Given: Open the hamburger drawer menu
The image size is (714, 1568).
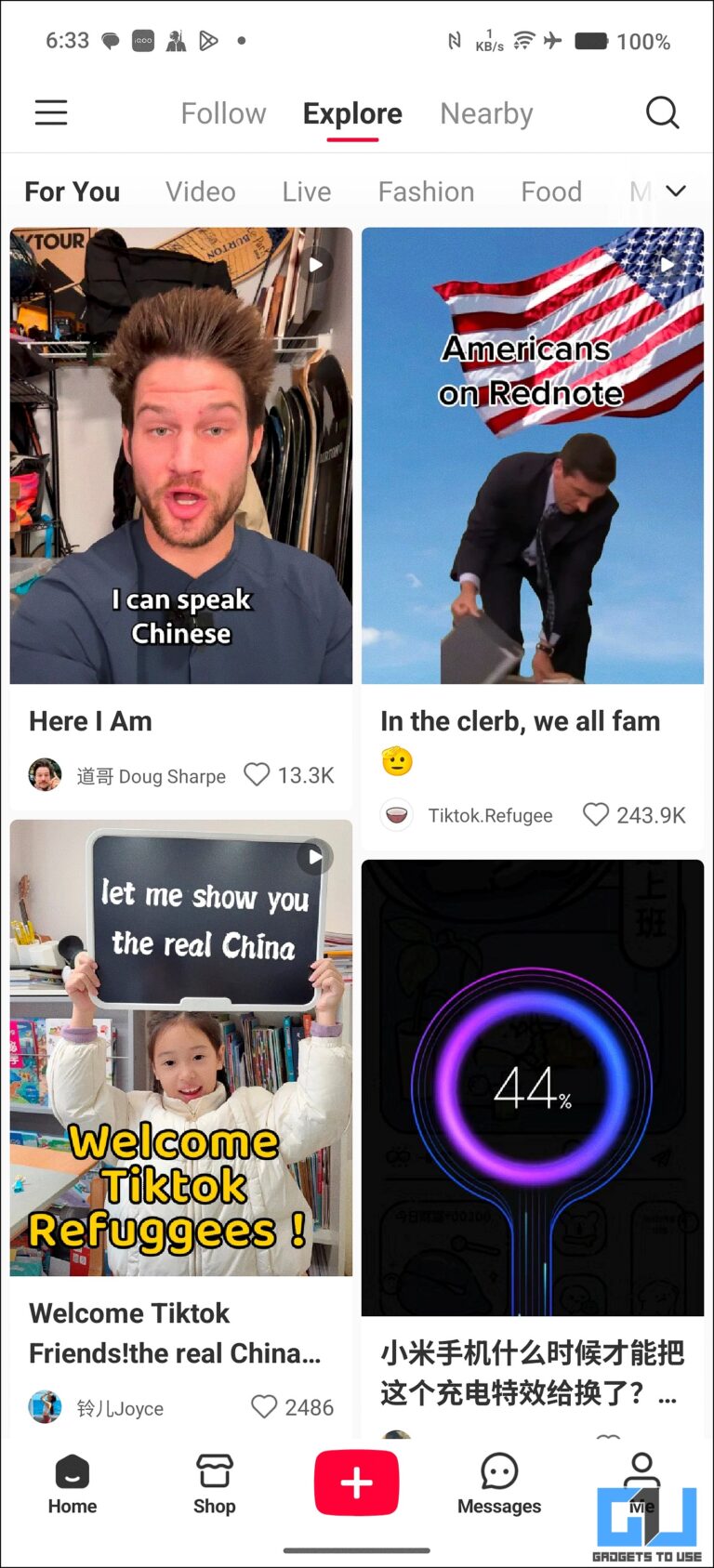Looking at the screenshot, I should coord(51,112).
